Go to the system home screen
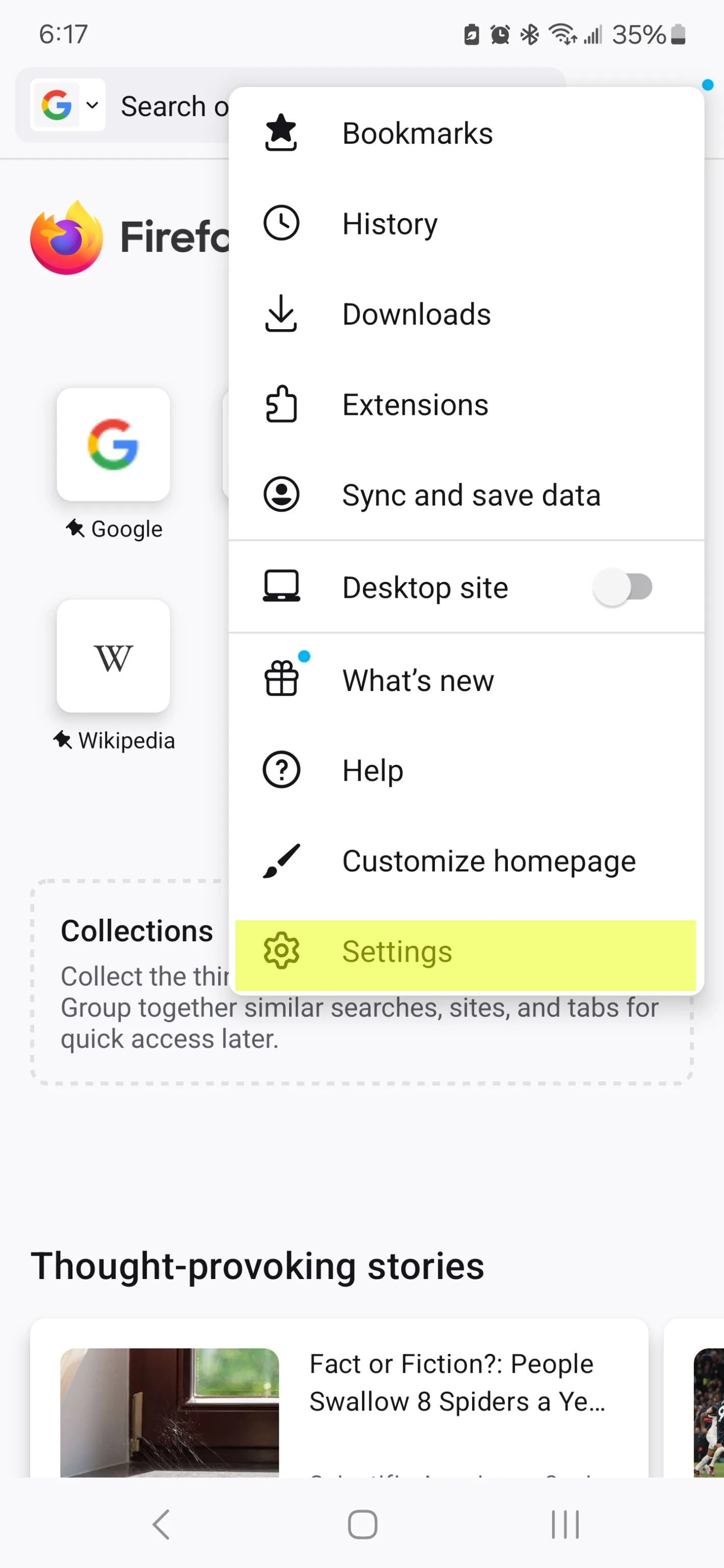The width and height of the screenshot is (724, 1568). (x=363, y=1524)
